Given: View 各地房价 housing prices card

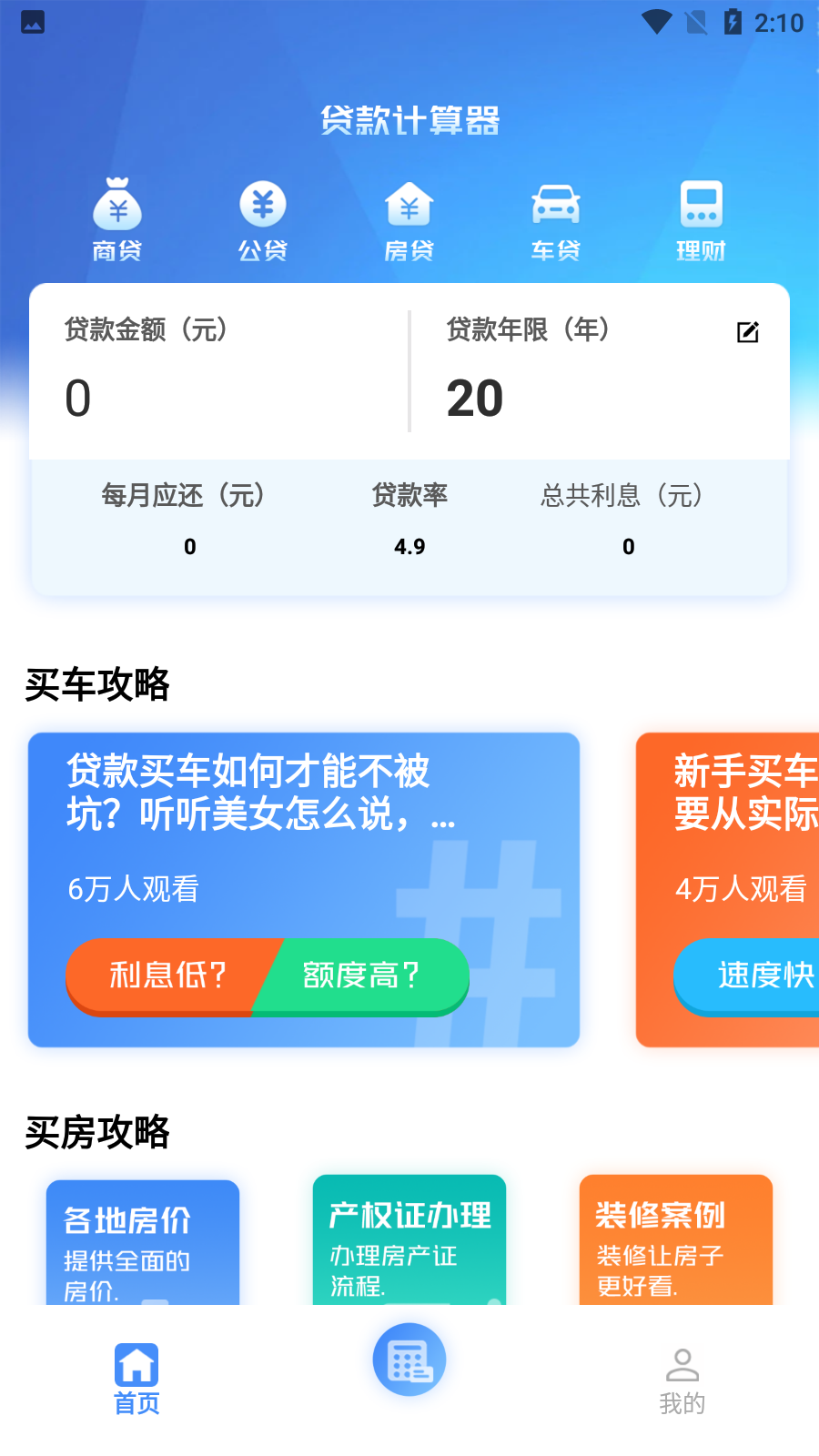Looking at the screenshot, I should 143,1243.
